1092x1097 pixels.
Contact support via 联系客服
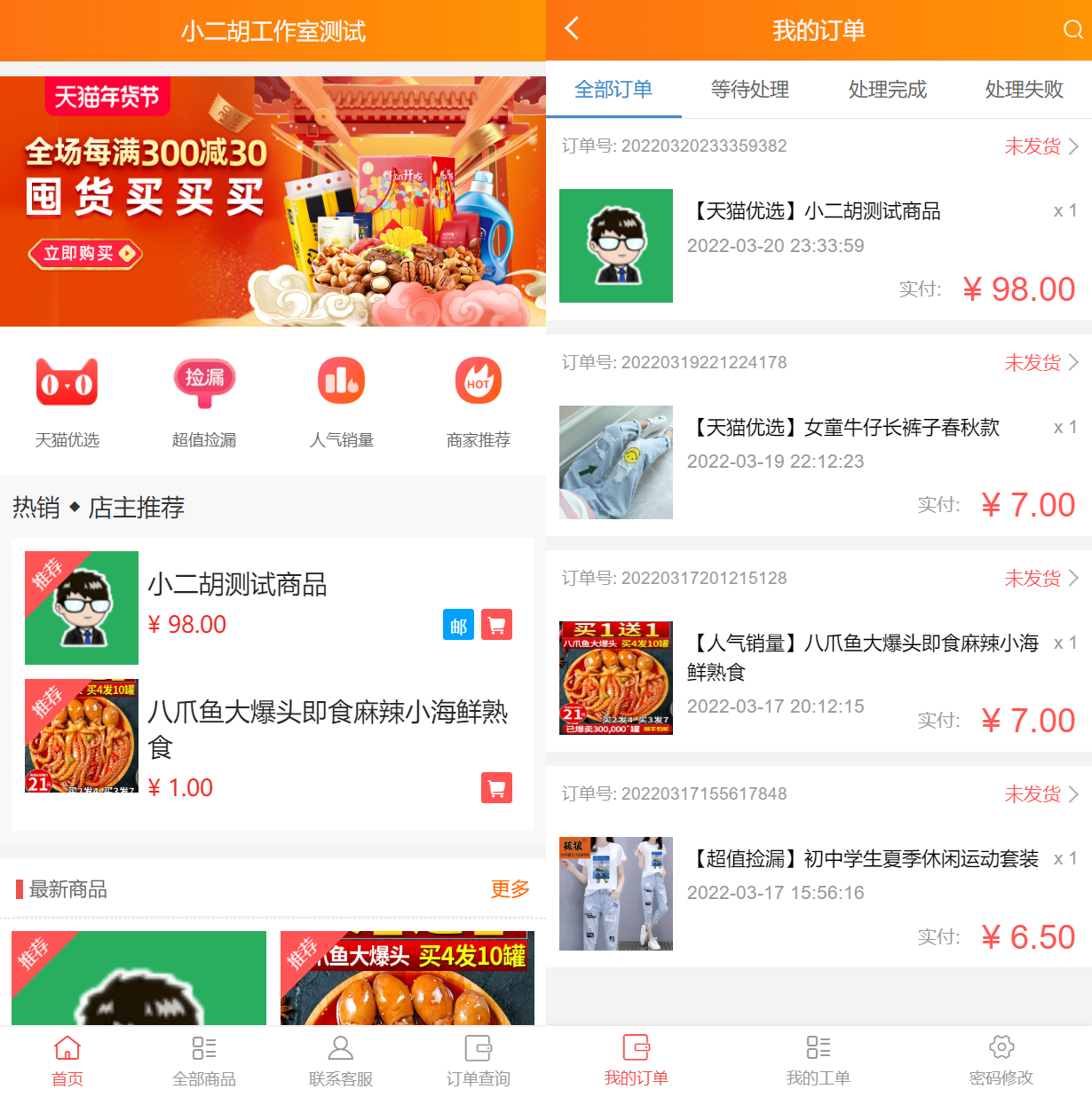pyautogui.click(x=341, y=1061)
